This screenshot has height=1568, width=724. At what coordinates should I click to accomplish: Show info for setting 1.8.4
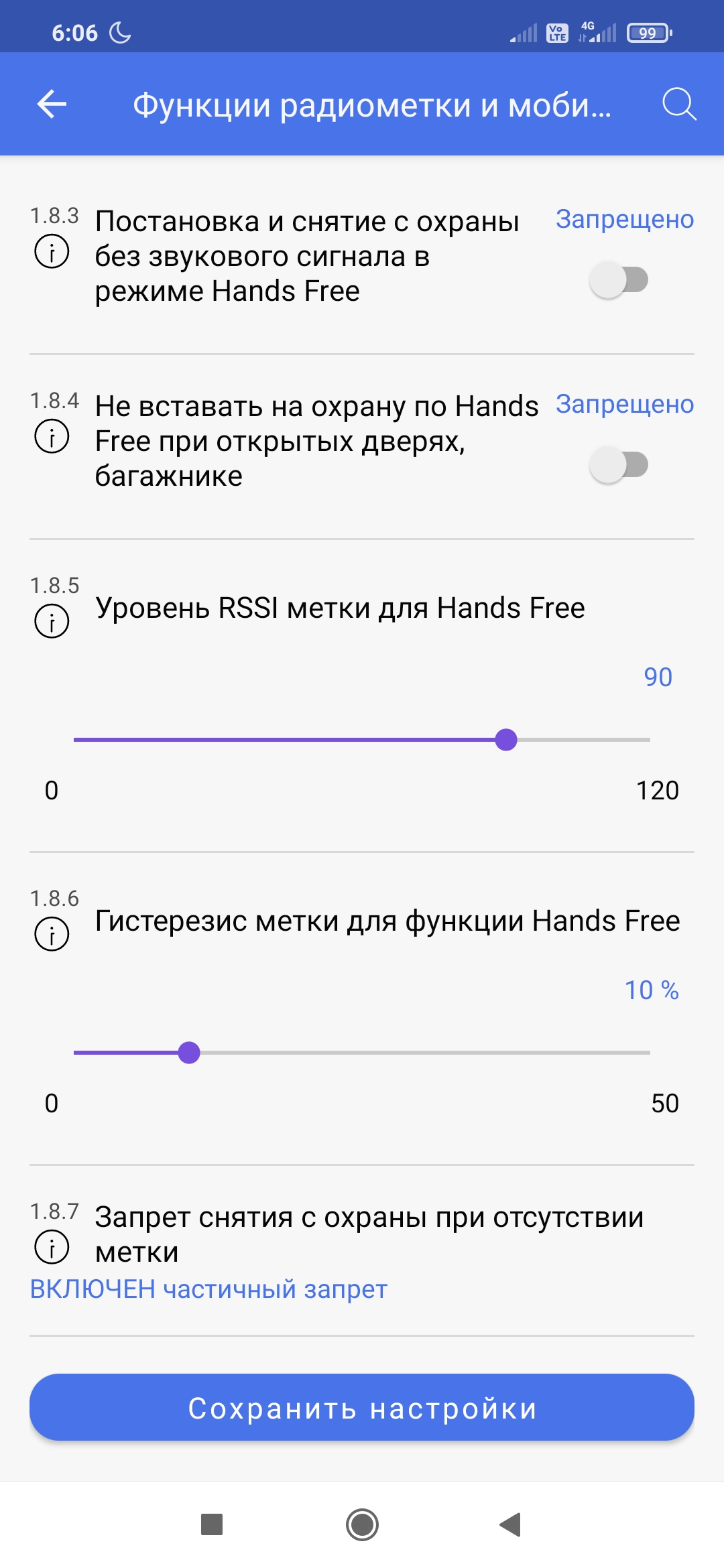coord(52,437)
